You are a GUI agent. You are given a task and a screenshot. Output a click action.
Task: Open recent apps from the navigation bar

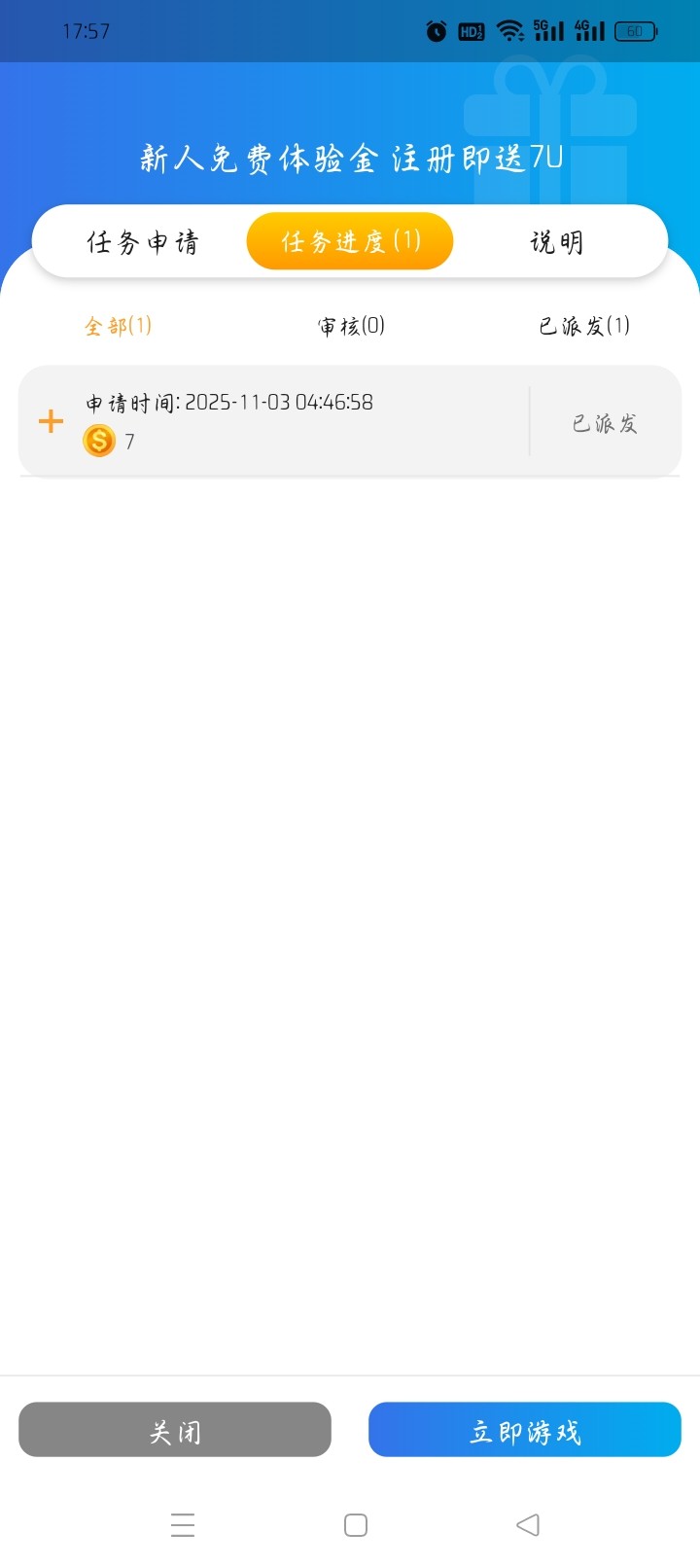pos(183,1524)
